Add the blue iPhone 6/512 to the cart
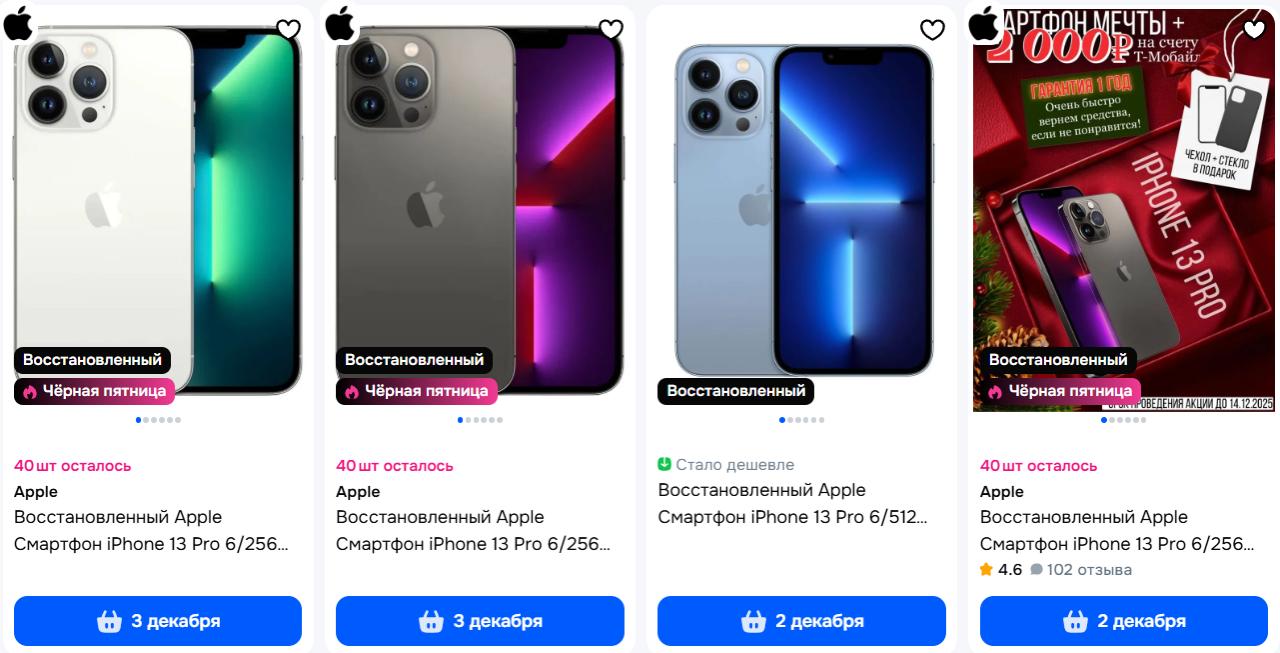 coord(802,621)
